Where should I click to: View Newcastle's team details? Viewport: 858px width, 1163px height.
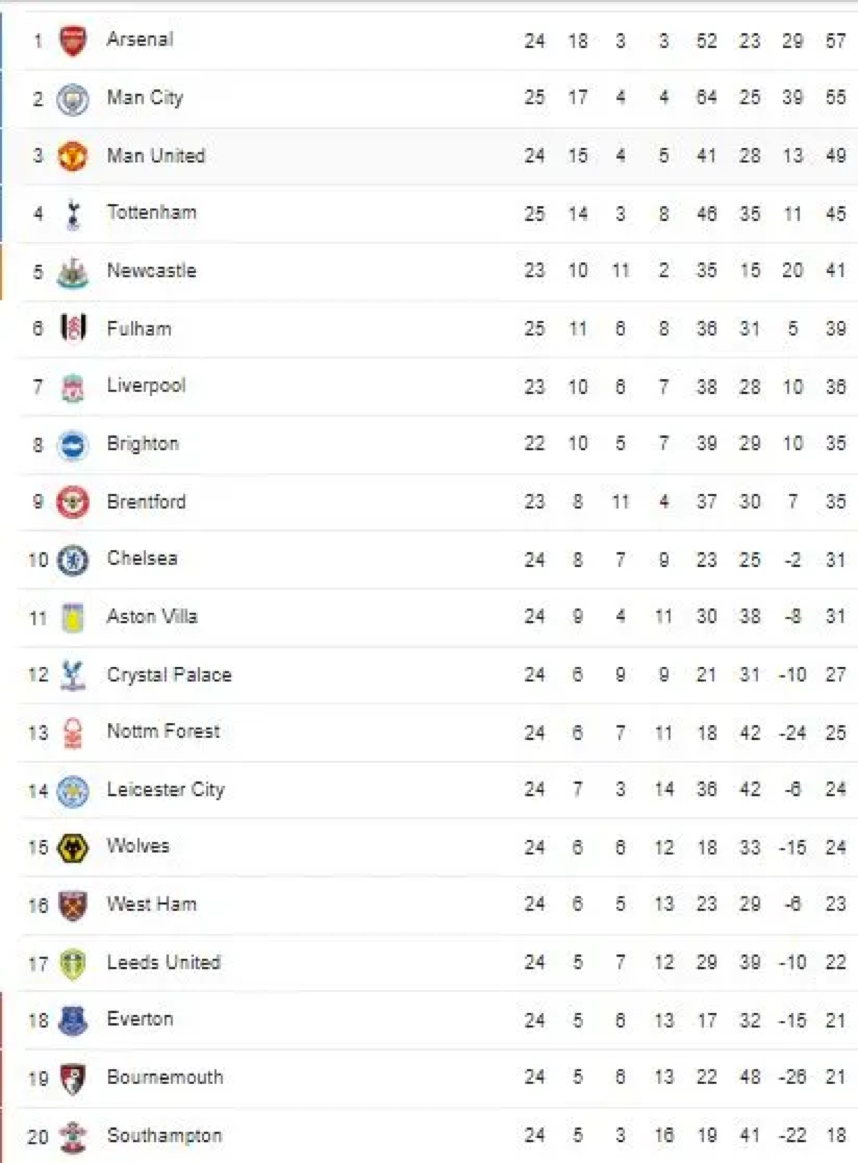(x=151, y=270)
